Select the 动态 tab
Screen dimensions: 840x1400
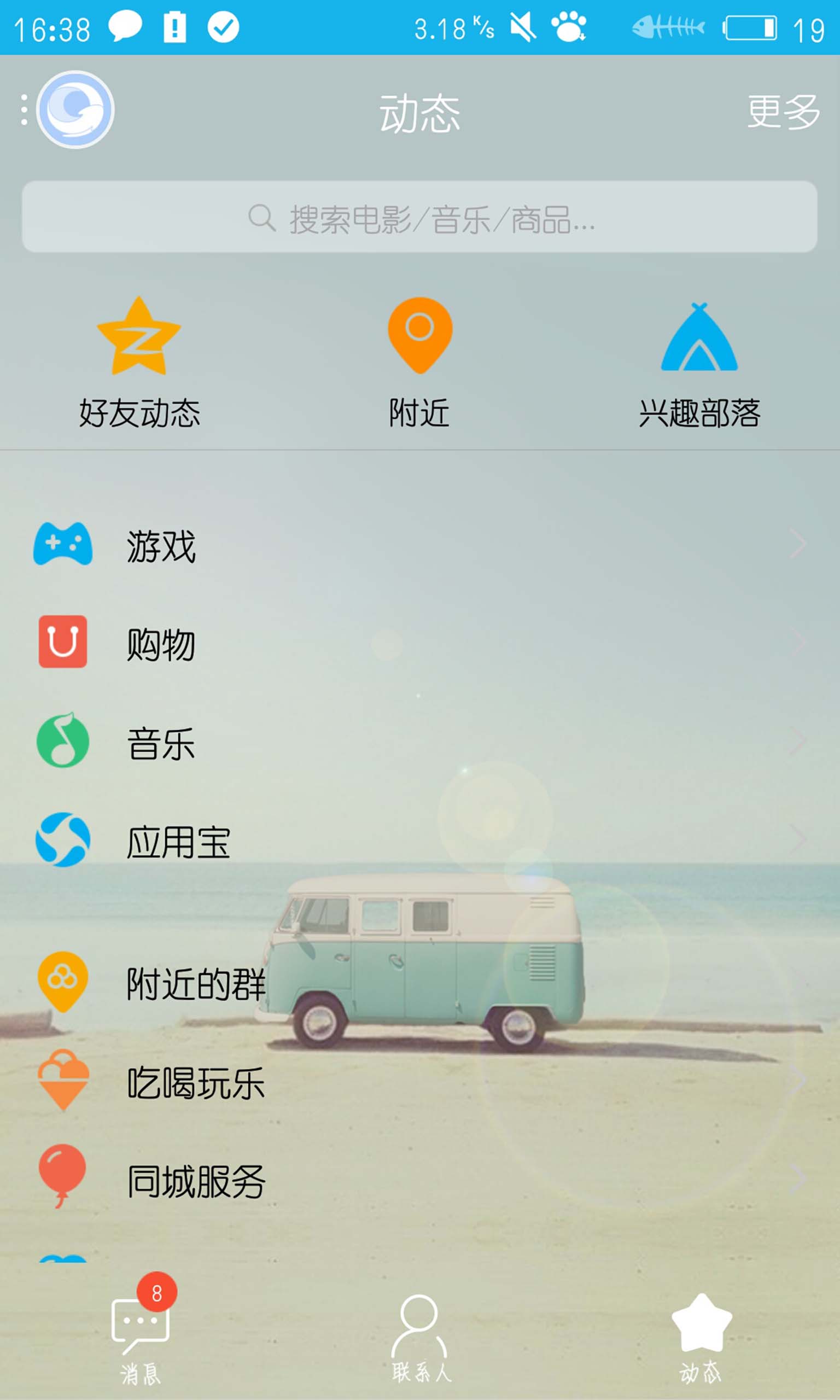pyautogui.click(x=701, y=1339)
